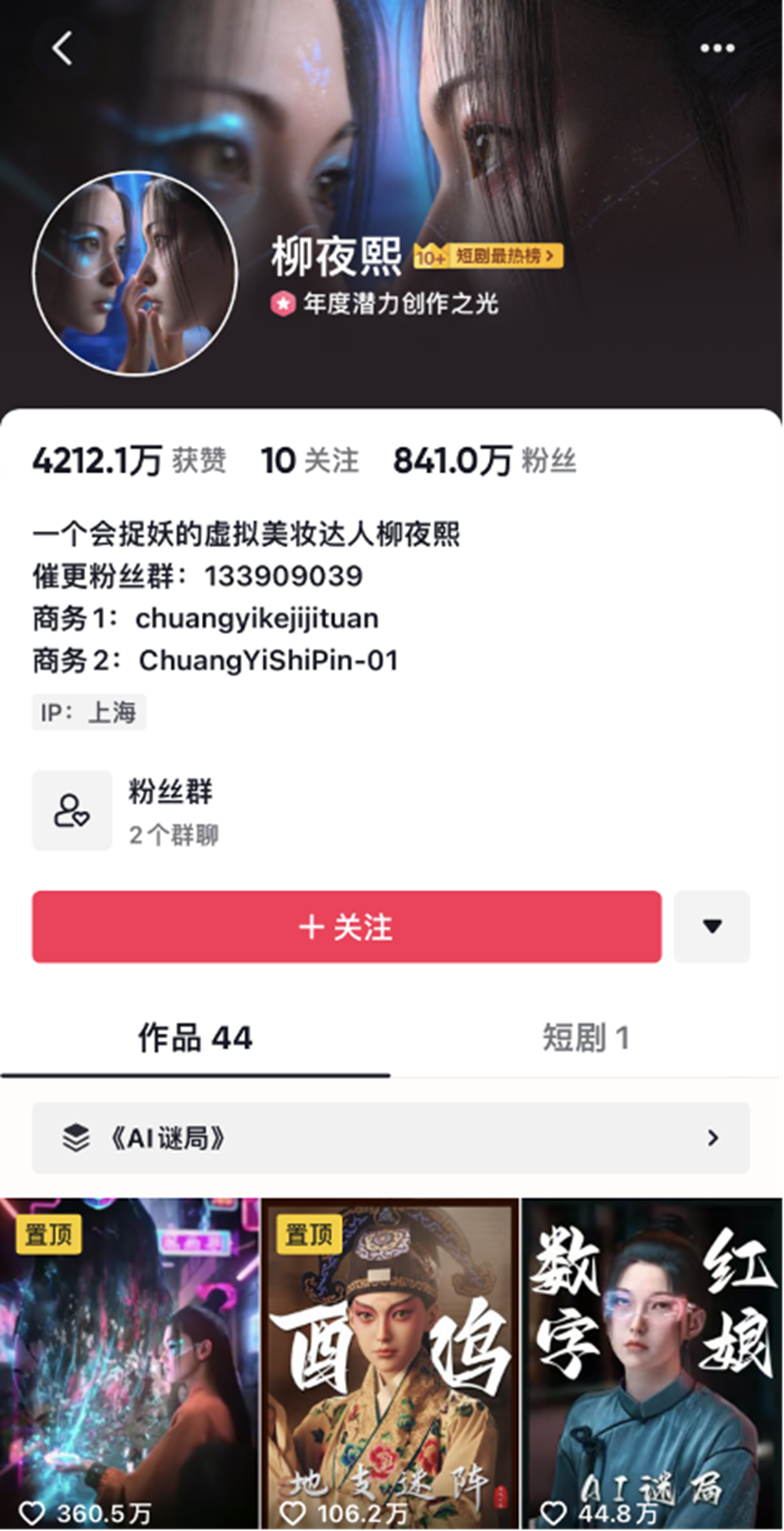View the 841.0万 粉丝 followers list
The height and width of the screenshot is (1531, 784).
click(x=484, y=461)
